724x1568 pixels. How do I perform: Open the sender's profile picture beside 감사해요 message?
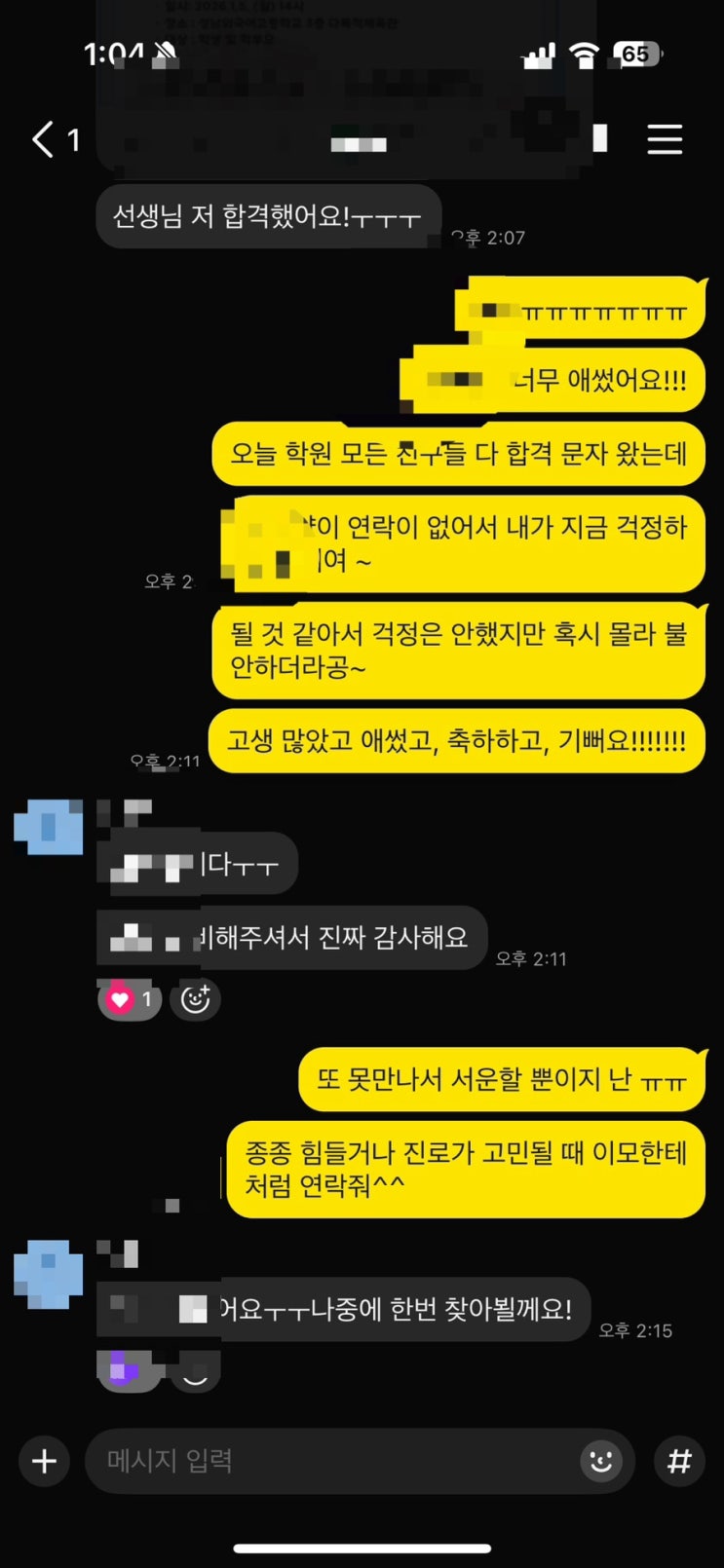49,827
